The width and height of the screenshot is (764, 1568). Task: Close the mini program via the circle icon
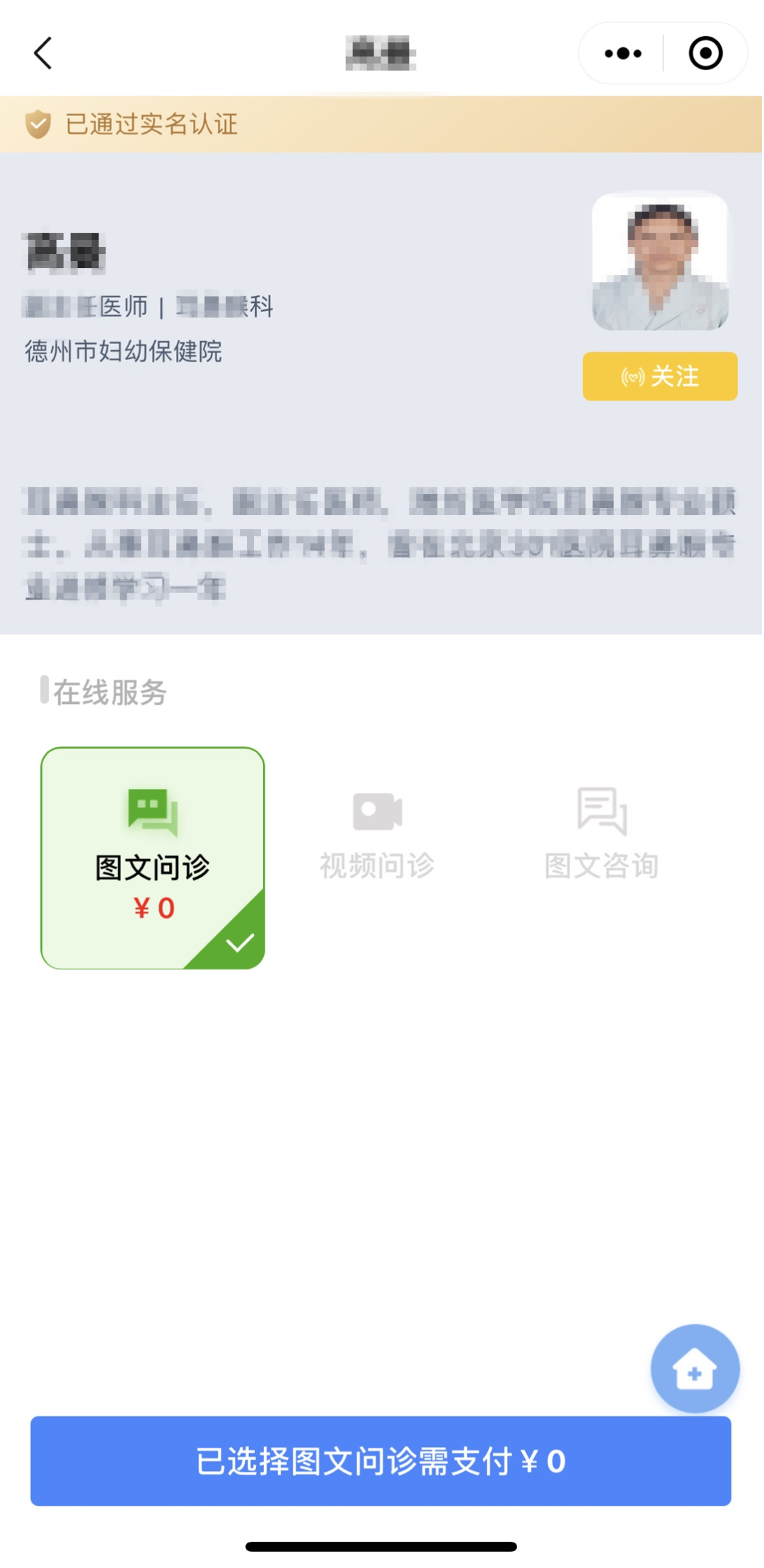click(x=705, y=54)
